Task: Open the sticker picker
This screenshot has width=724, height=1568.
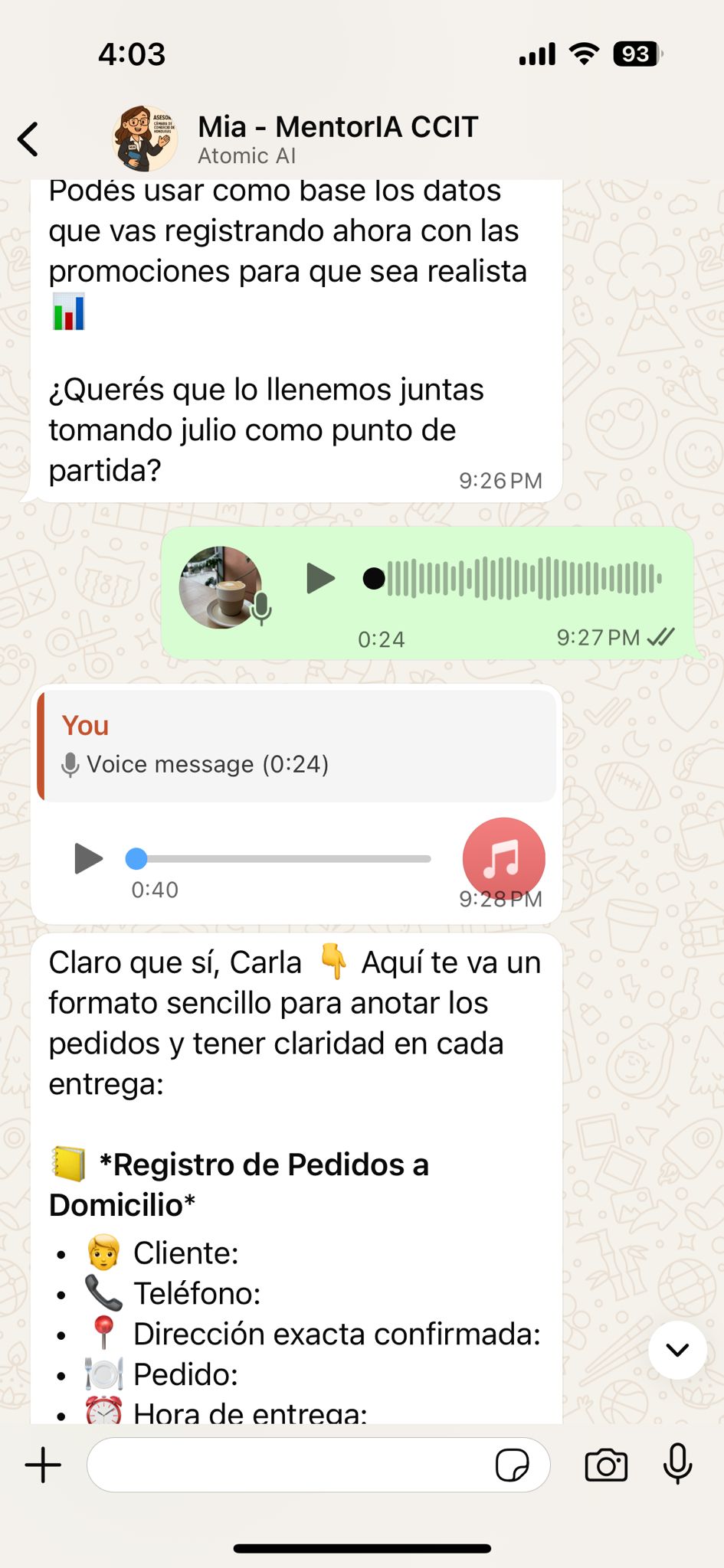Action: pyautogui.click(x=512, y=1465)
